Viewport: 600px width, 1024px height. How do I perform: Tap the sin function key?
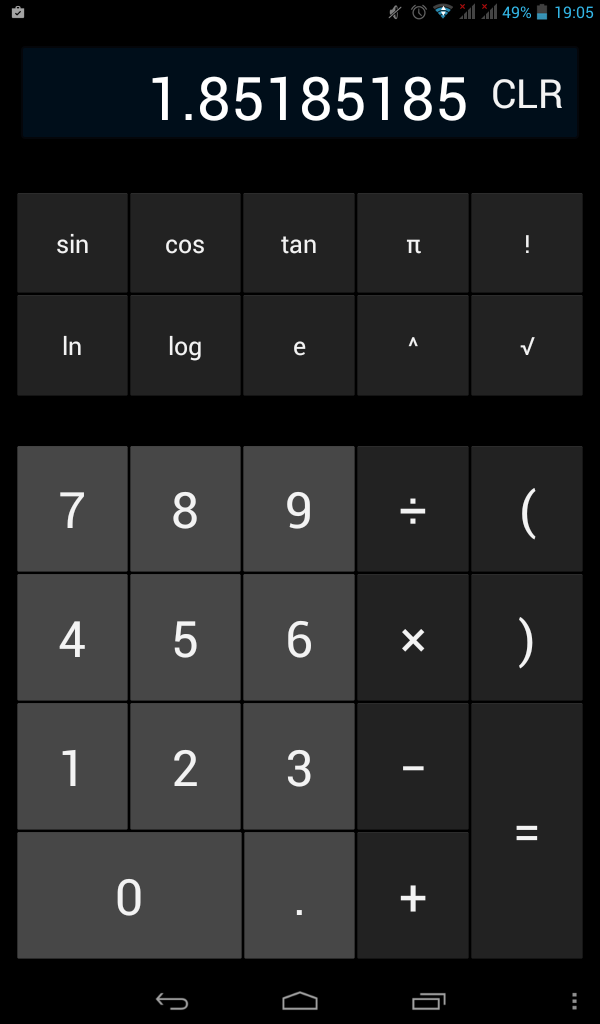point(72,243)
